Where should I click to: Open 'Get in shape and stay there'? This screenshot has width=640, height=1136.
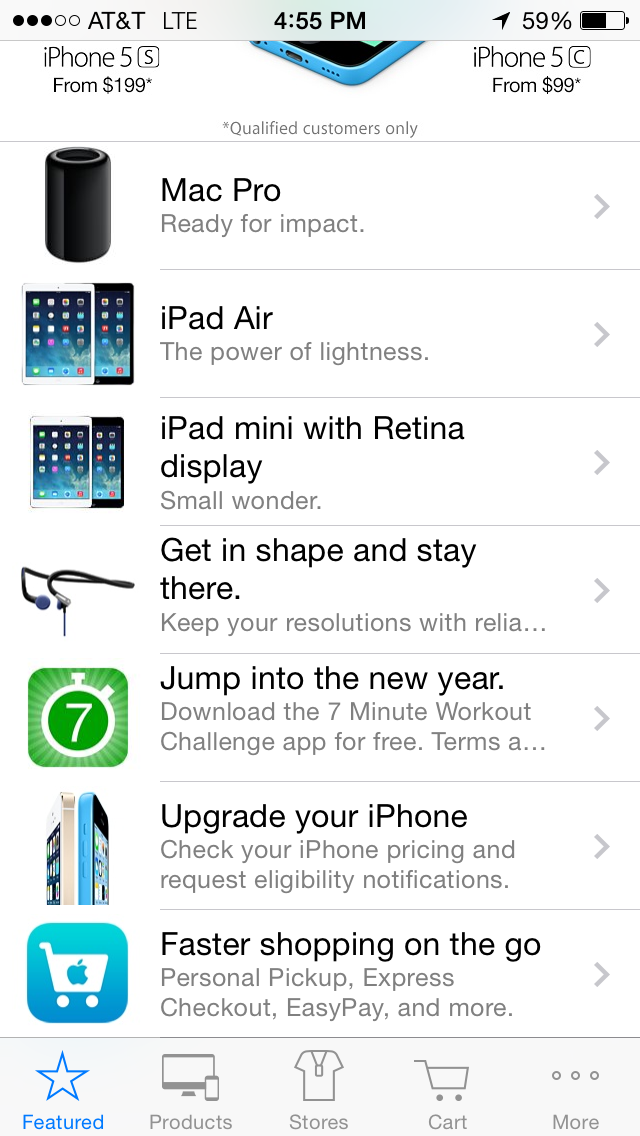[x=320, y=590]
